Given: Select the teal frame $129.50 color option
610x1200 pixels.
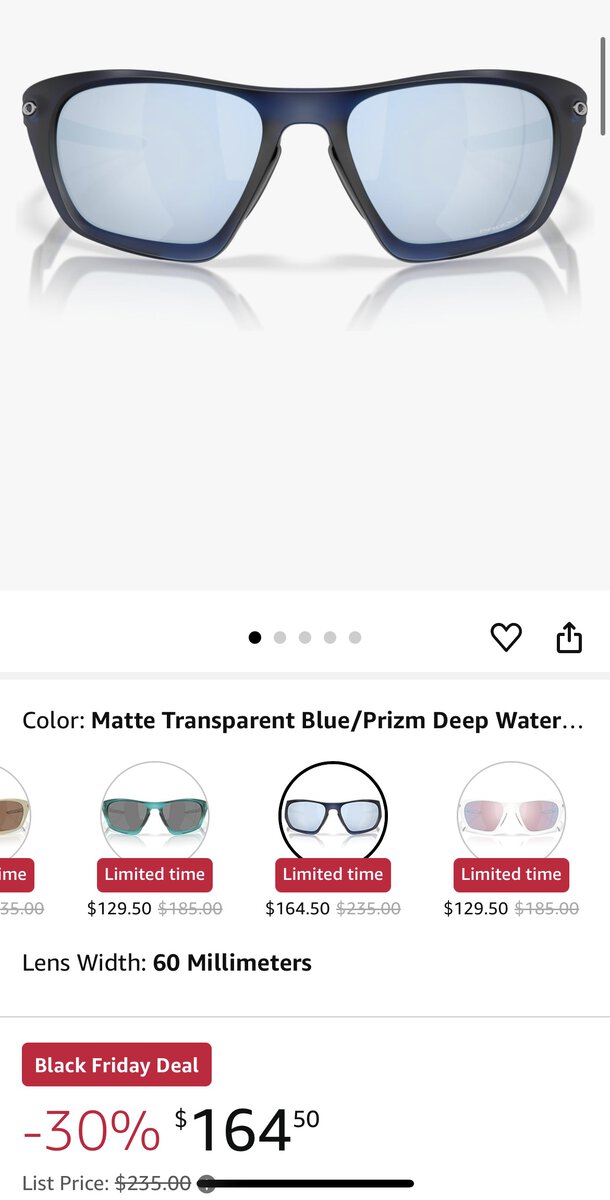Looking at the screenshot, I should (x=155, y=815).
